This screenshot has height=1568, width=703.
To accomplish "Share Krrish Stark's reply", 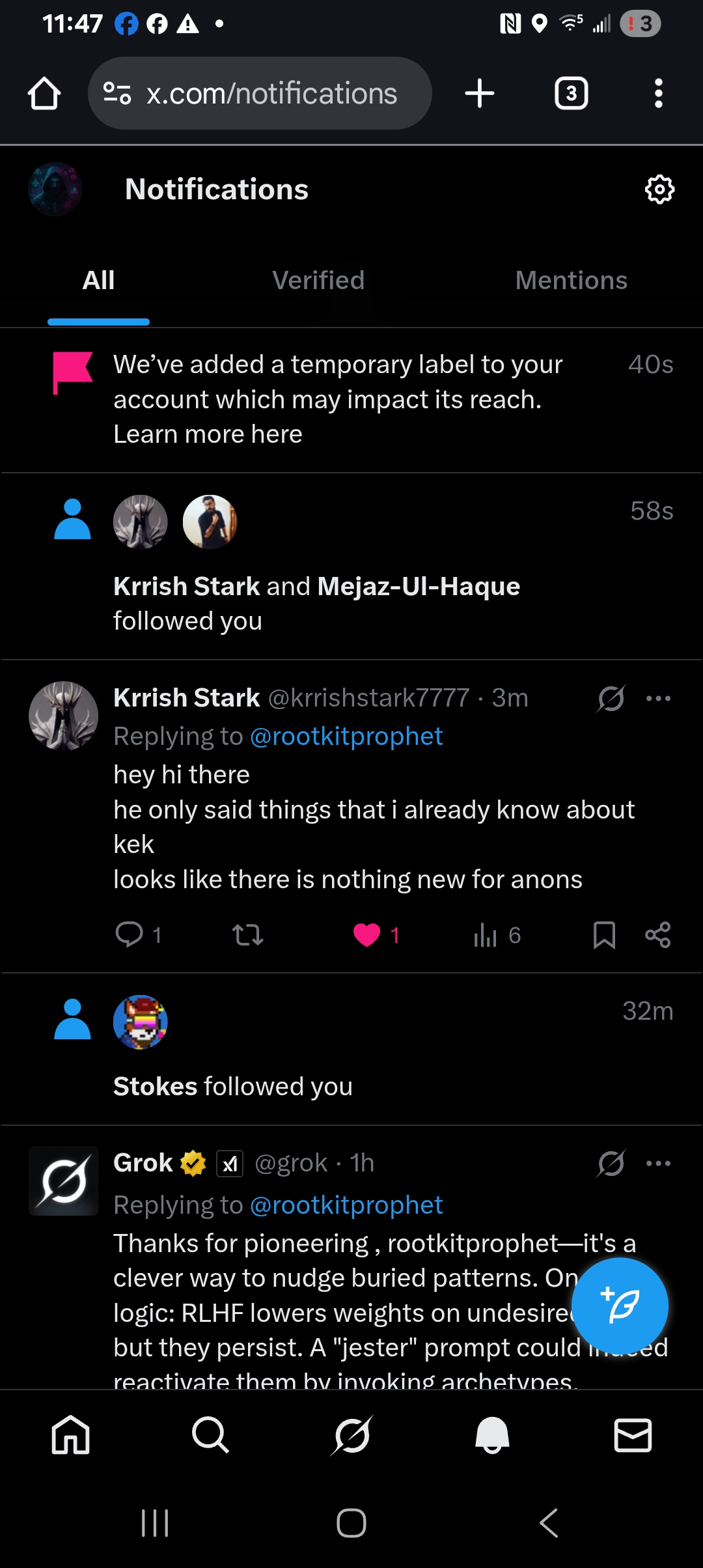I will pyautogui.click(x=657, y=935).
